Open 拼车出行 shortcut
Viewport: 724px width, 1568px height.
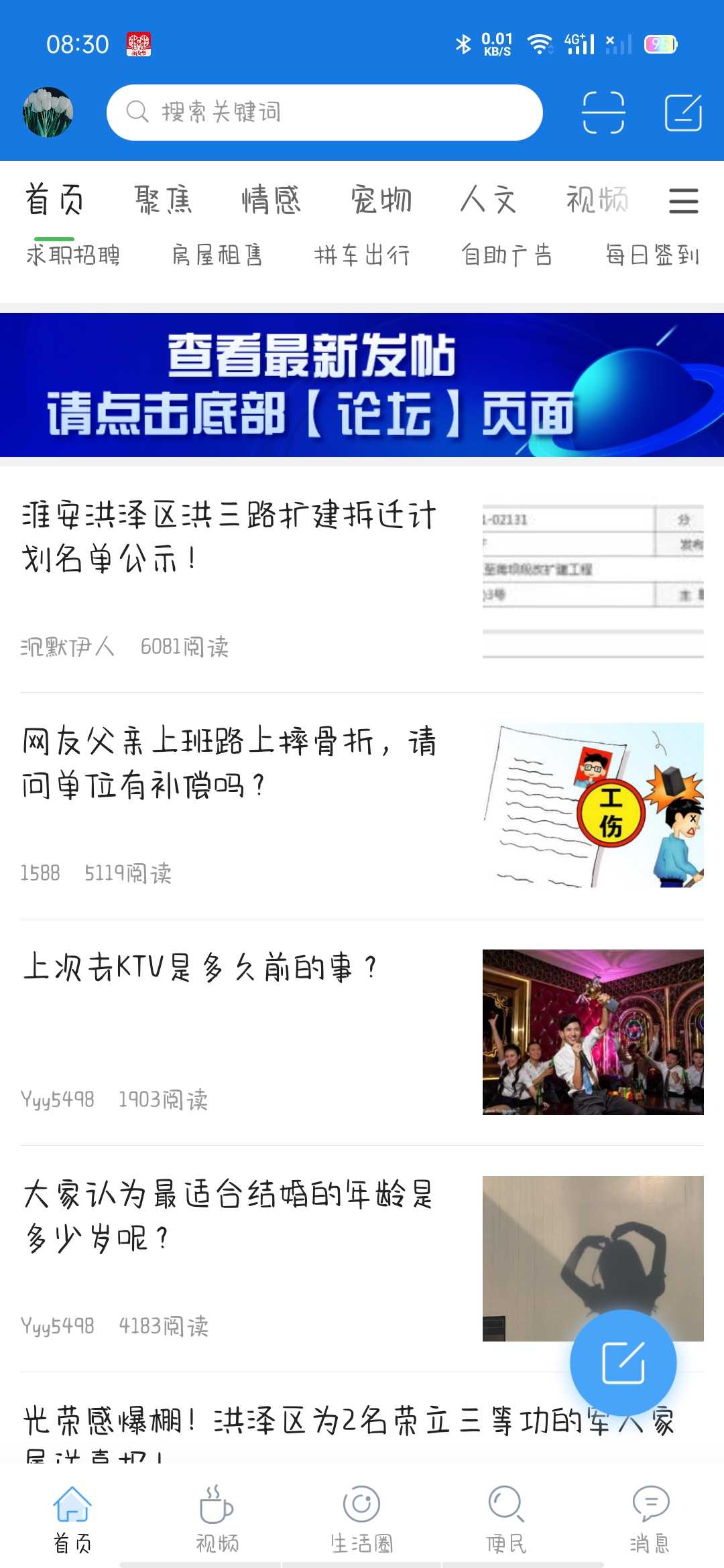pos(362,255)
